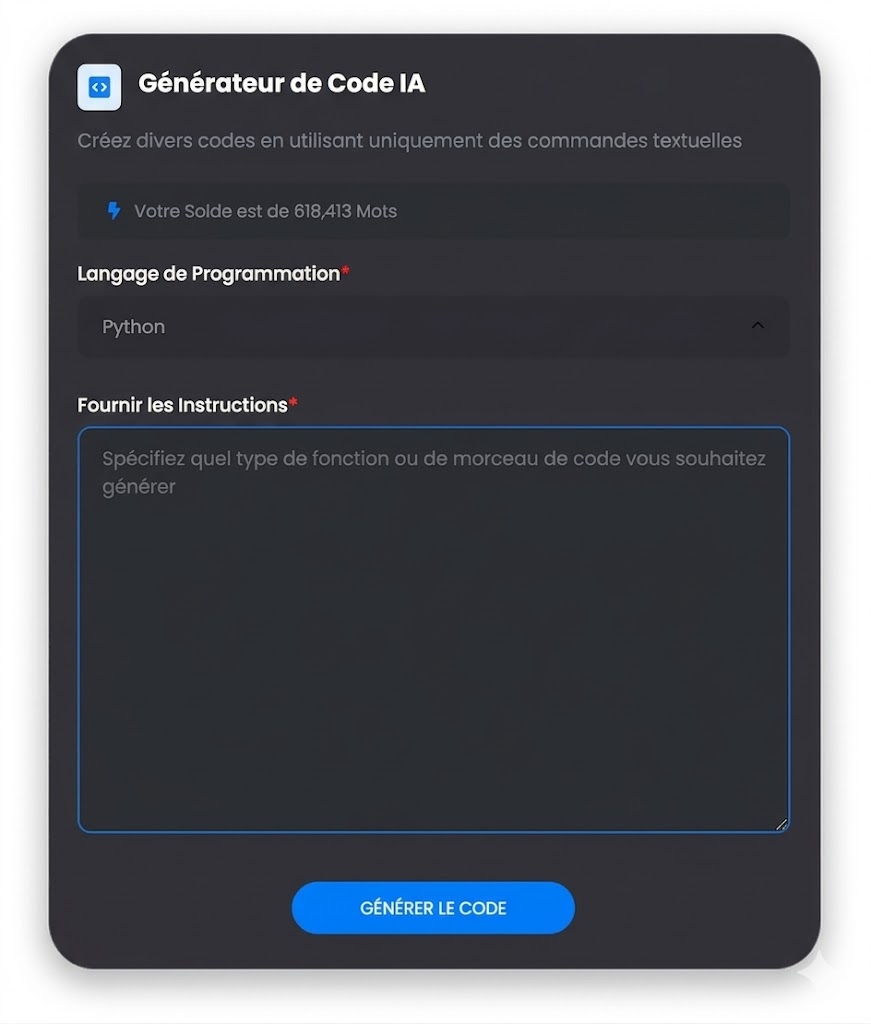
Task: Focus the Fournir les Instructions text area
Action: 433,630
